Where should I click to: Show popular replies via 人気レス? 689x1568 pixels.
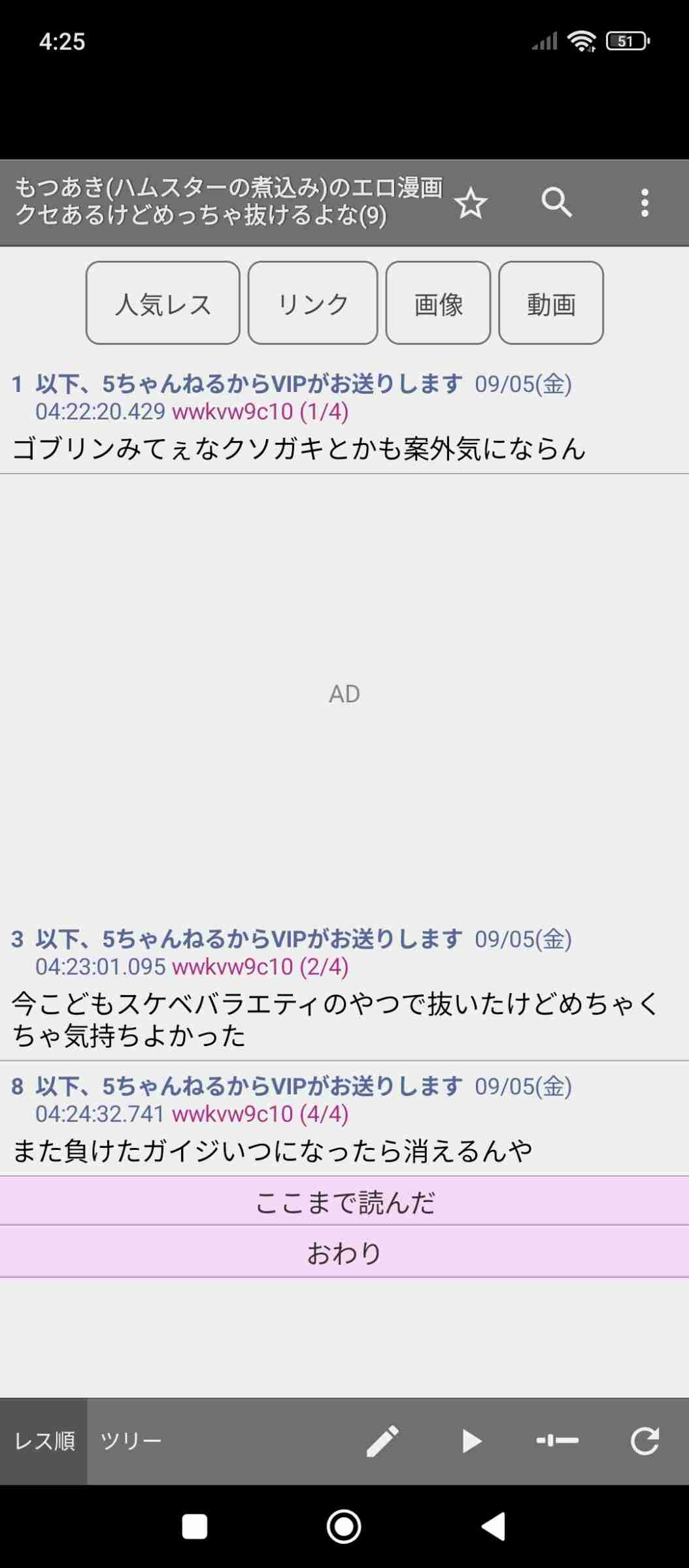pyautogui.click(x=163, y=303)
